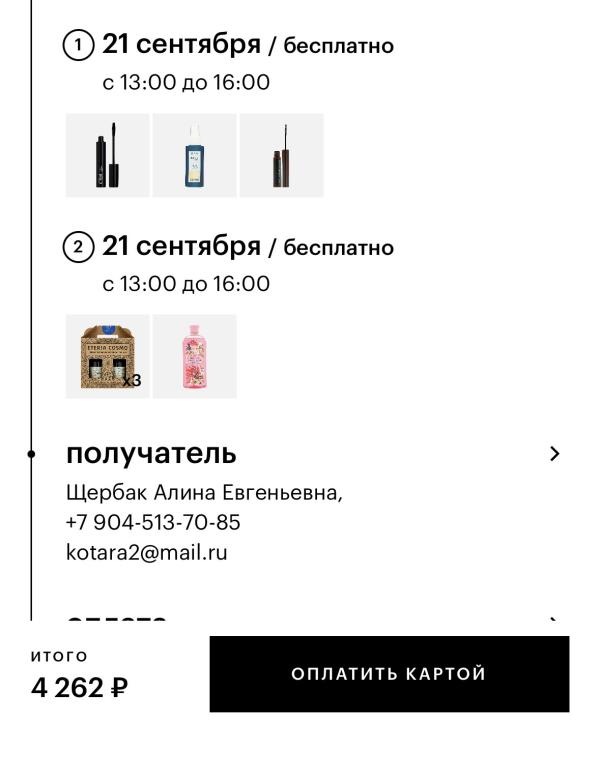Pay by card with ОПЛАТИТЬ КАРТОЙ
600x778 pixels.
389,674
